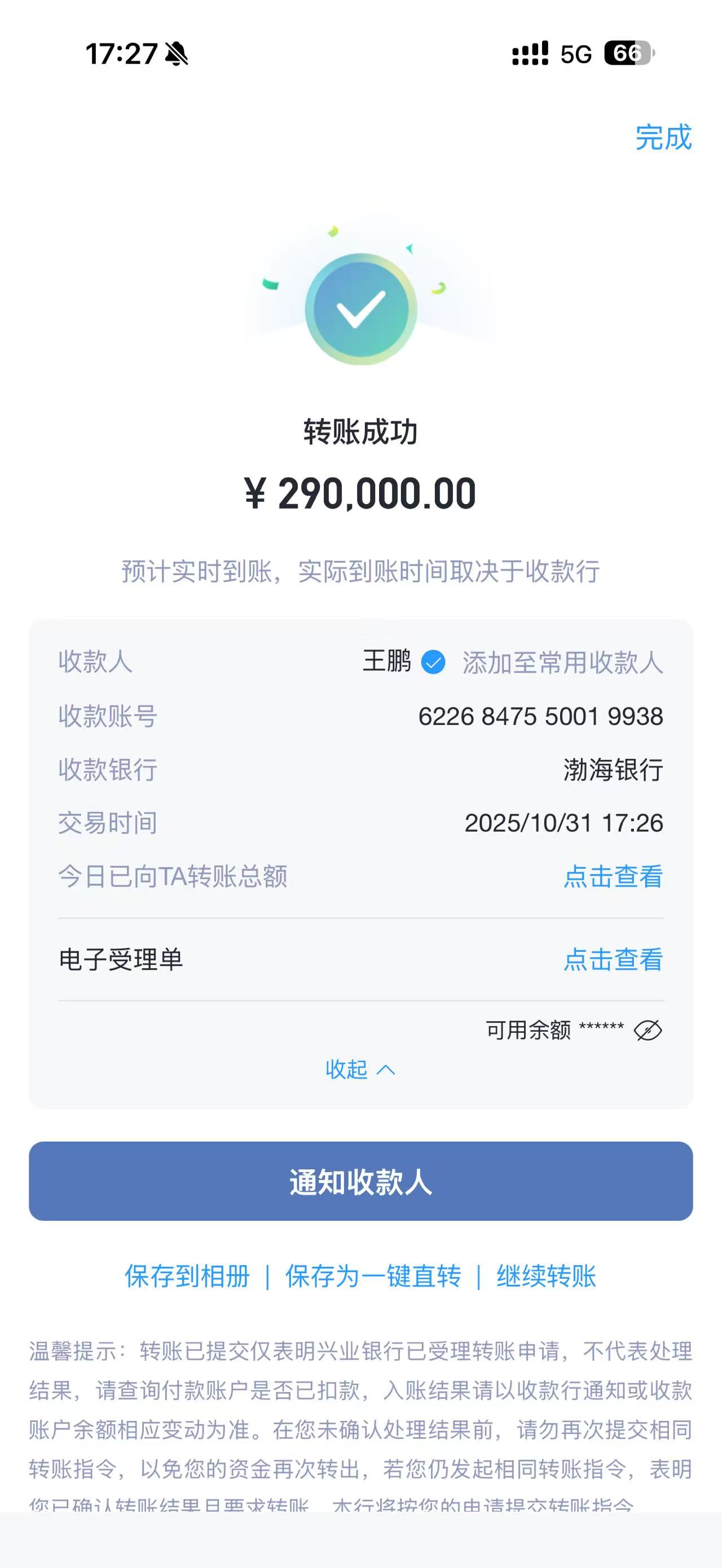Save receipt with 保存到相册
Image resolution: width=722 pixels, height=1568 pixels.
(x=187, y=1277)
